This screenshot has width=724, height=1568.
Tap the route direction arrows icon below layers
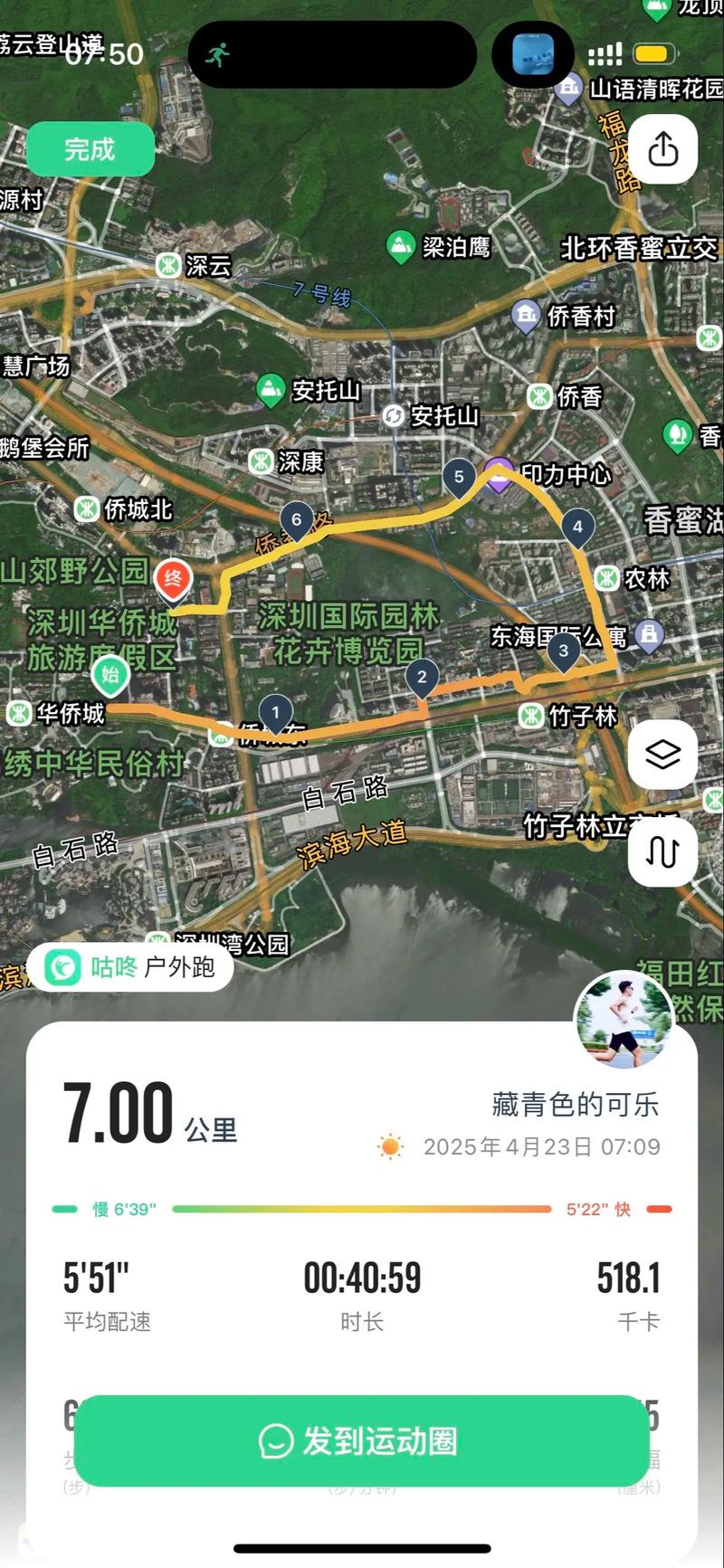pyautogui.click(x=664, y=853)
